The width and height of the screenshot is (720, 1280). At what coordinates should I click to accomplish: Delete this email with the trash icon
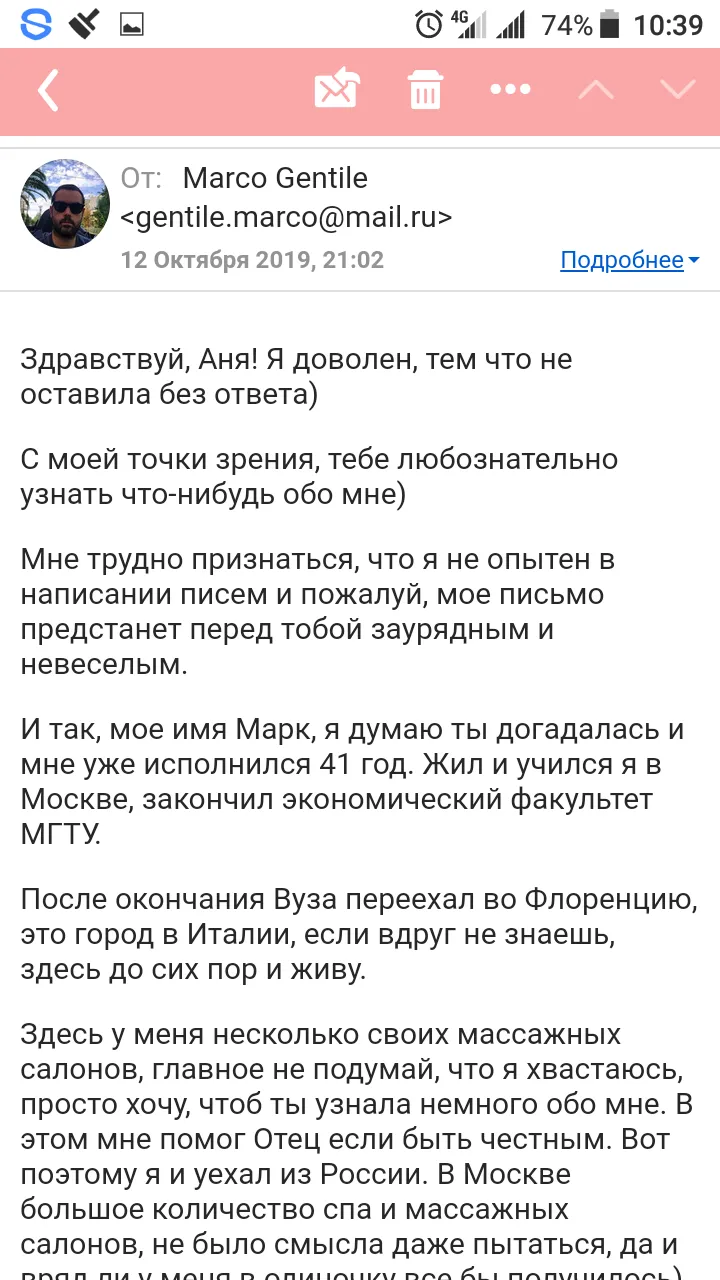point(425,90)
